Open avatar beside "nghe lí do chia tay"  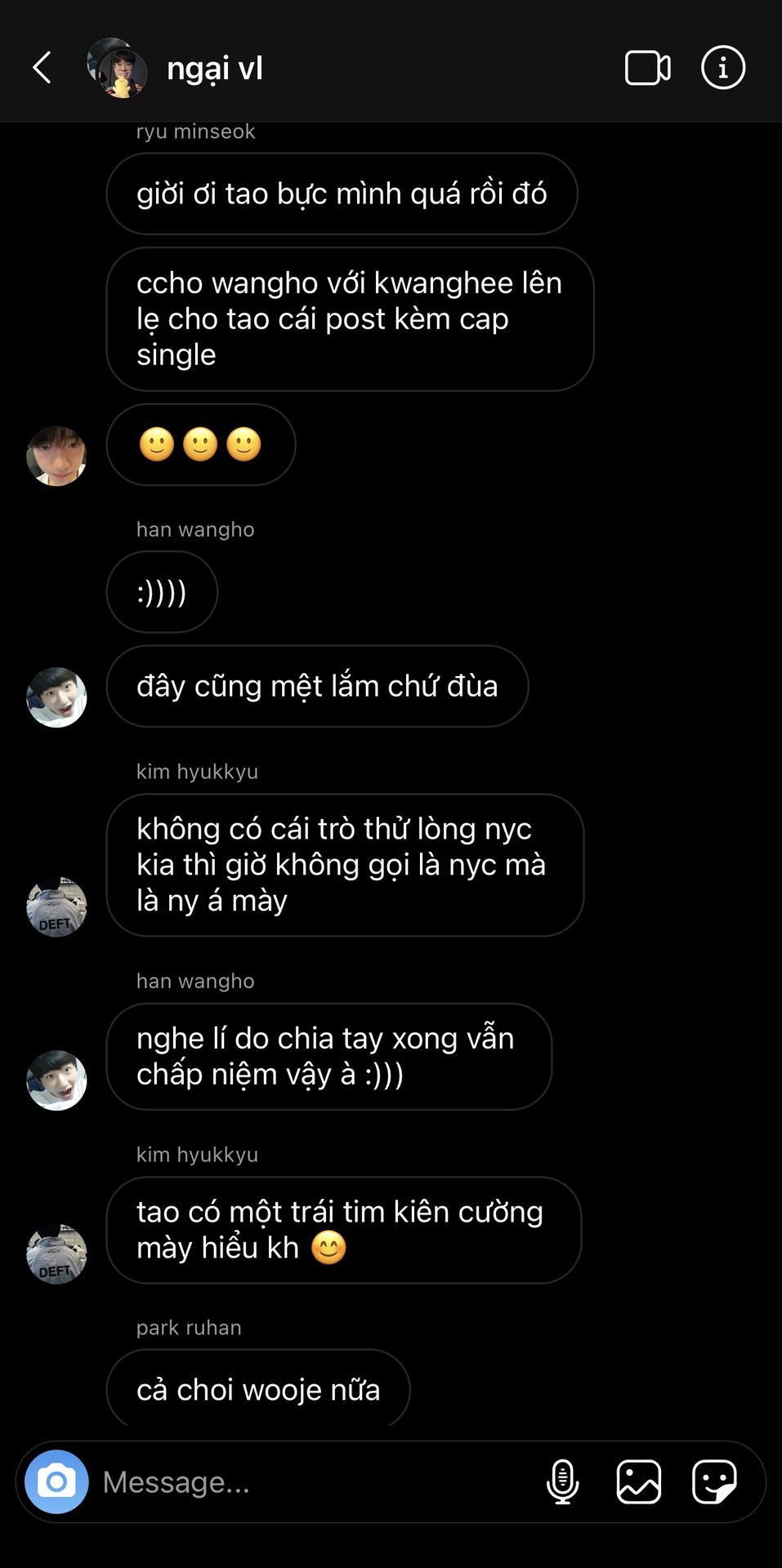[56, 1080]
